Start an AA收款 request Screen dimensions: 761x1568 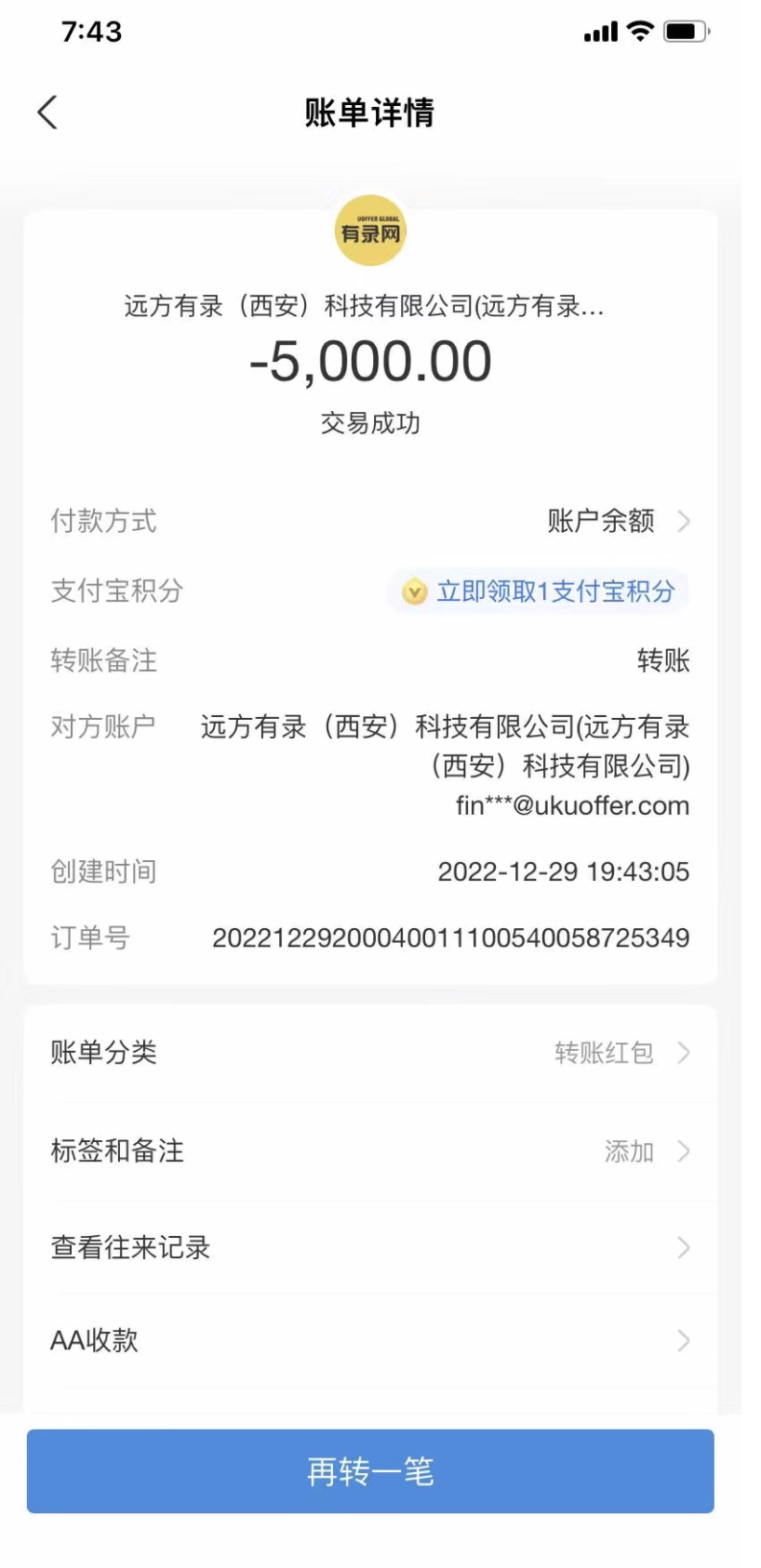370,1340
